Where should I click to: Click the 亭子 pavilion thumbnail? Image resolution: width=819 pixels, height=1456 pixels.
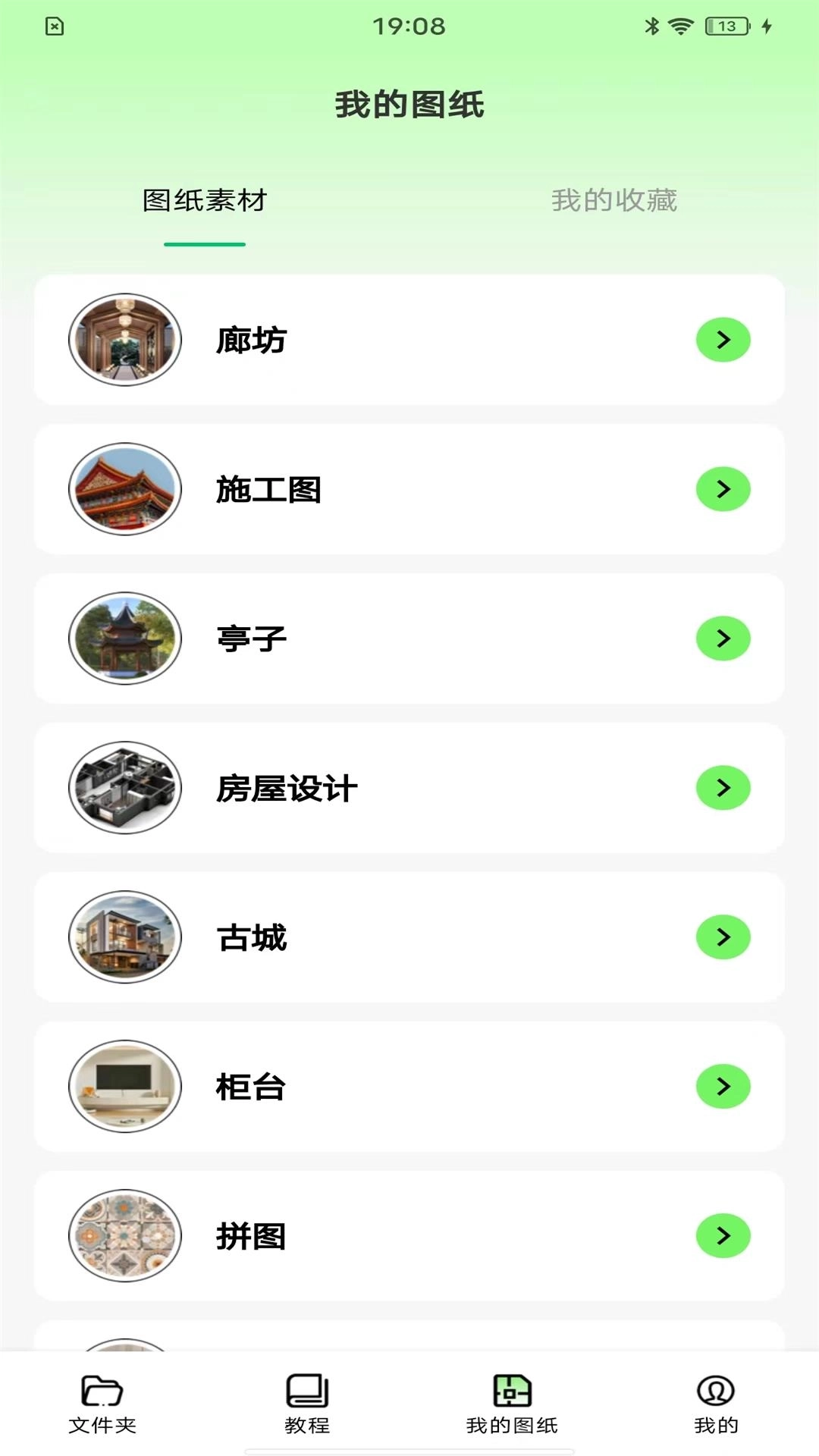click(x=125, y=639)
